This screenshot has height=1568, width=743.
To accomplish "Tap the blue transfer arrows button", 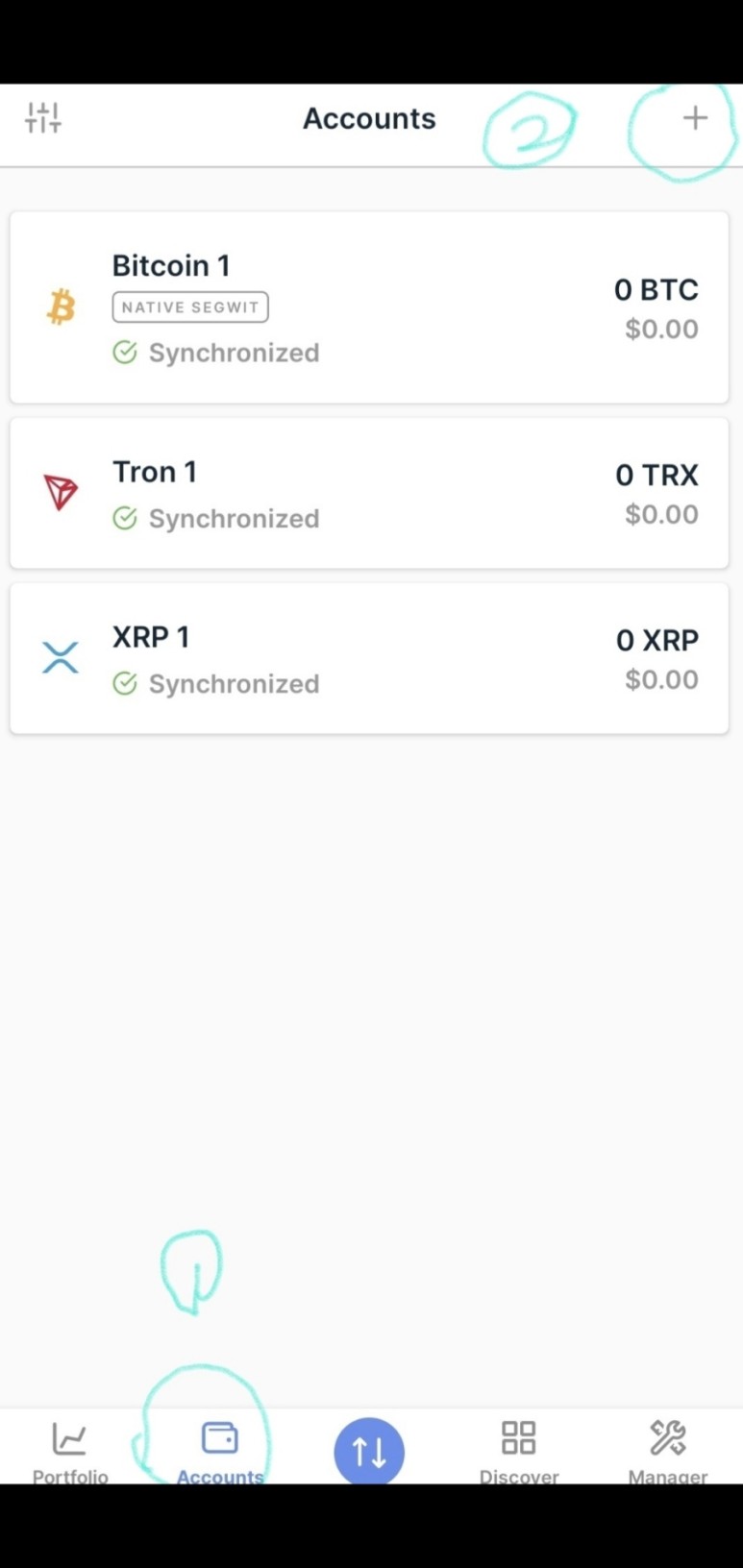I will click(x=369, y=1452).
